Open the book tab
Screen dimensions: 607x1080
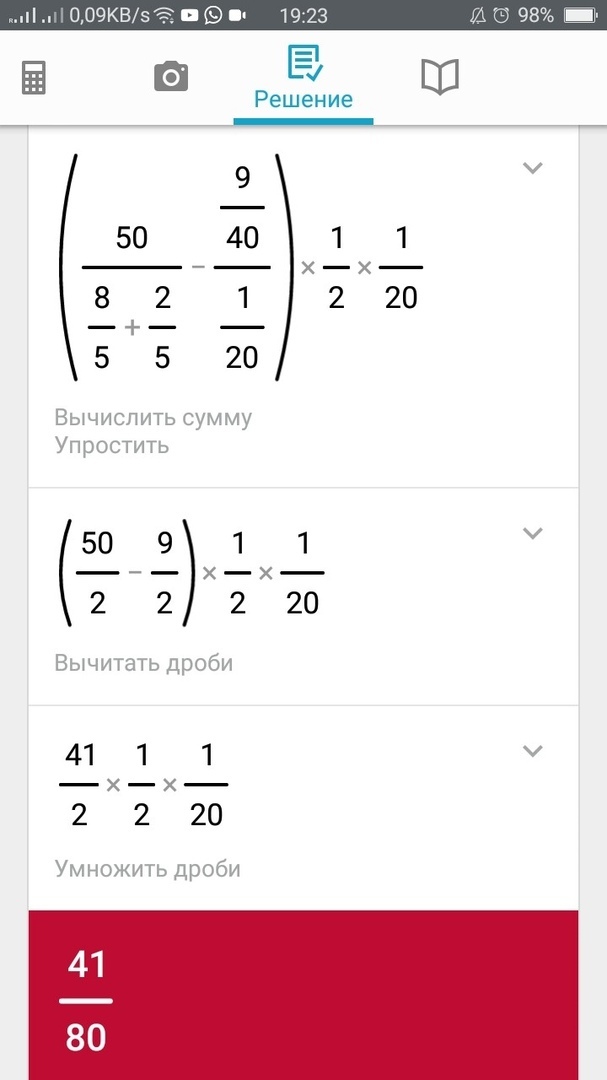click(440, 76)
